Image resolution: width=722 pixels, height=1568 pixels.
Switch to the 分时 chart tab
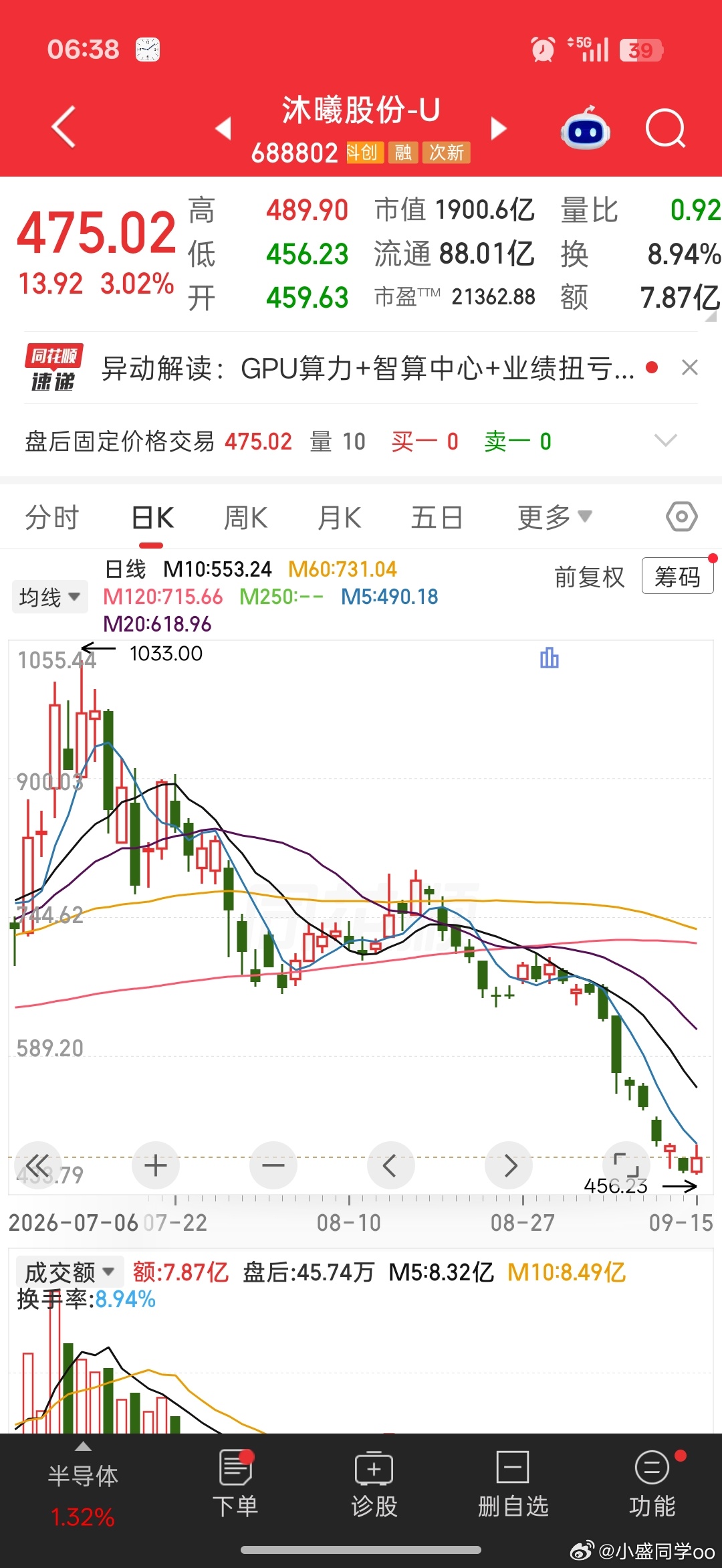pos(52,518)
